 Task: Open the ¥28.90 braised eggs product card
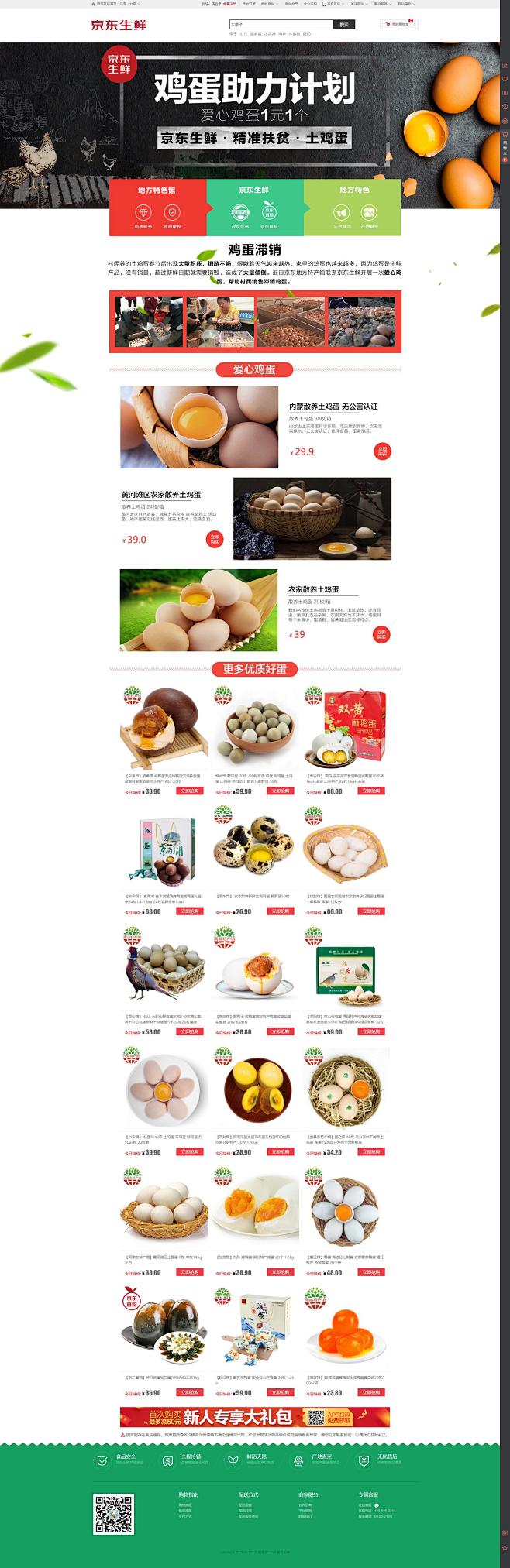pyautogui.click(x=255, y=1092)
